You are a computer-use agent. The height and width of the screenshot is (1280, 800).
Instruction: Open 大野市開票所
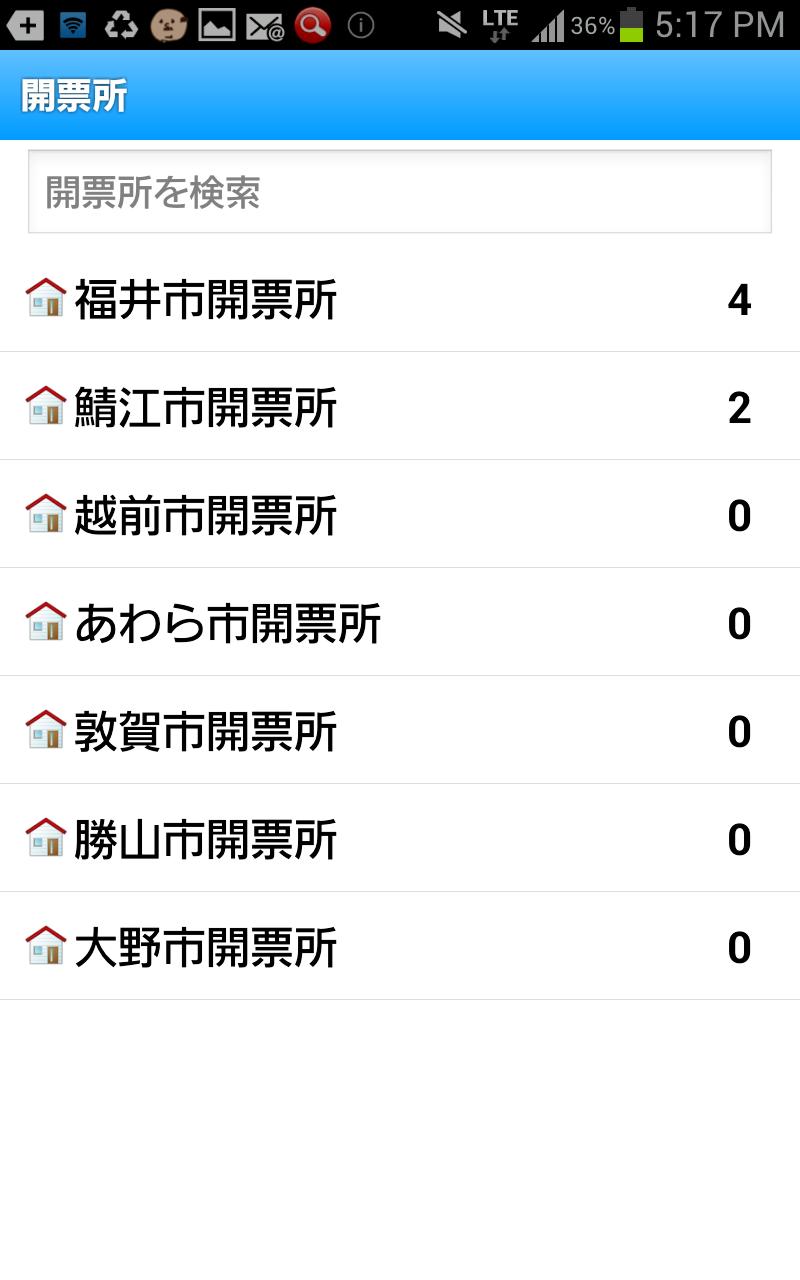point(205,948)
